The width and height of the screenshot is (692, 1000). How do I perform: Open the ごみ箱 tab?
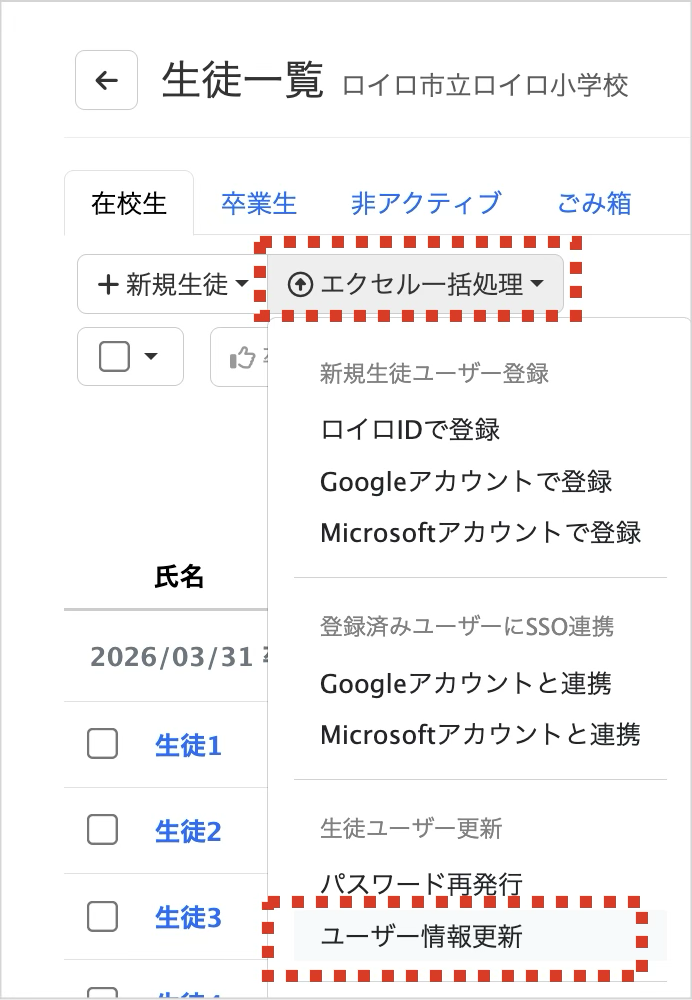(594, 203)
